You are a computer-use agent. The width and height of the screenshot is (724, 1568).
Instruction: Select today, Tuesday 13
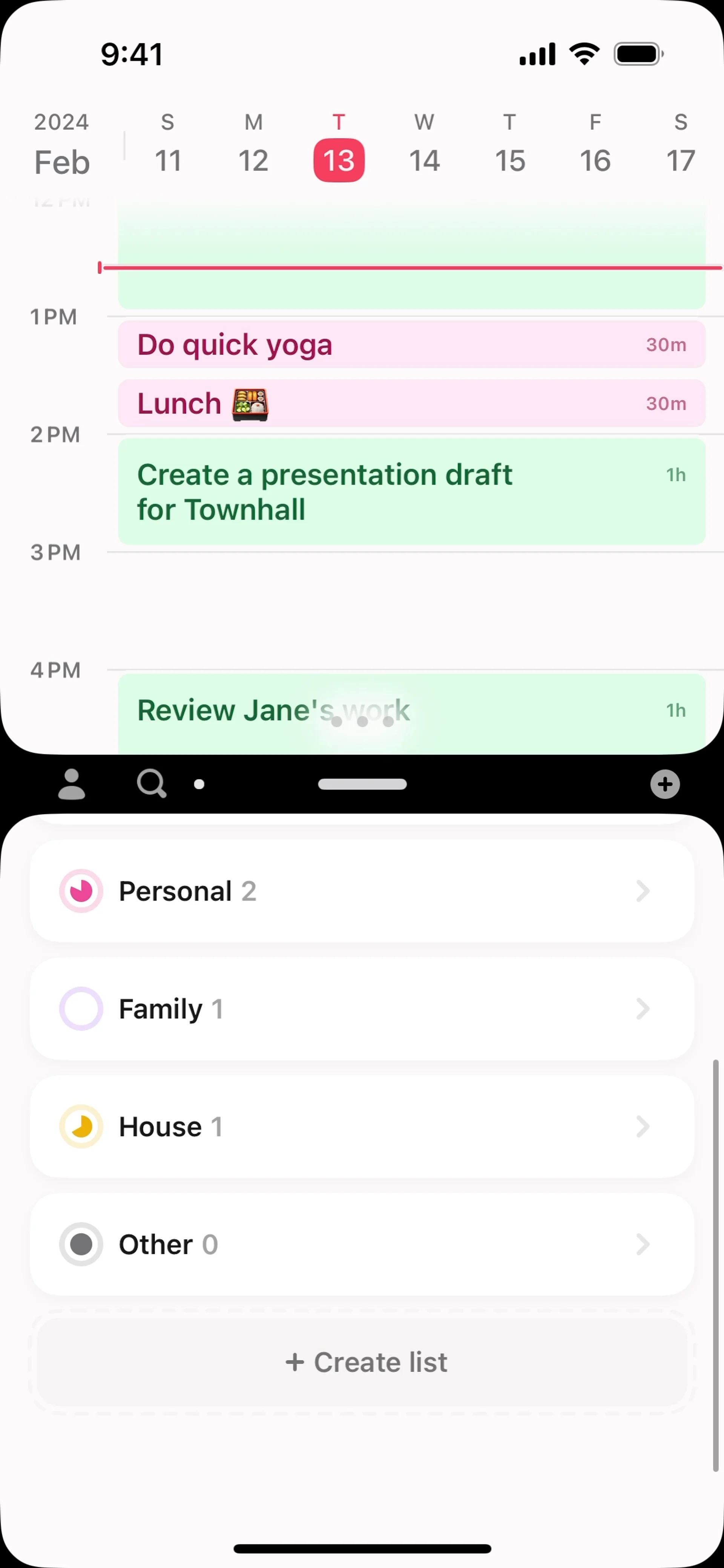click(339, 160)
